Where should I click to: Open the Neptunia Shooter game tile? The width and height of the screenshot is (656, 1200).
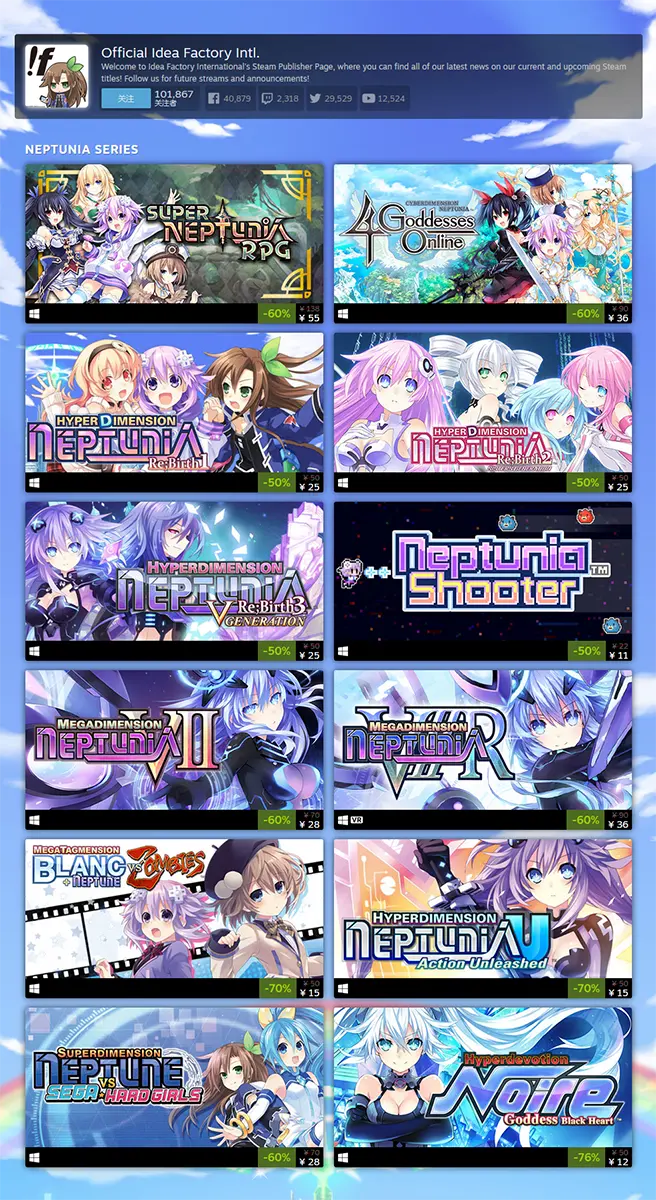coord(483,571)
